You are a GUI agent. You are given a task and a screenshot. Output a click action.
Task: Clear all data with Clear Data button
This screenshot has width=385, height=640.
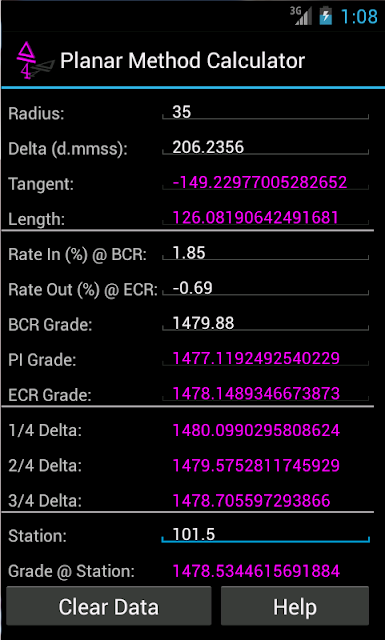click(x=109, y=606)
